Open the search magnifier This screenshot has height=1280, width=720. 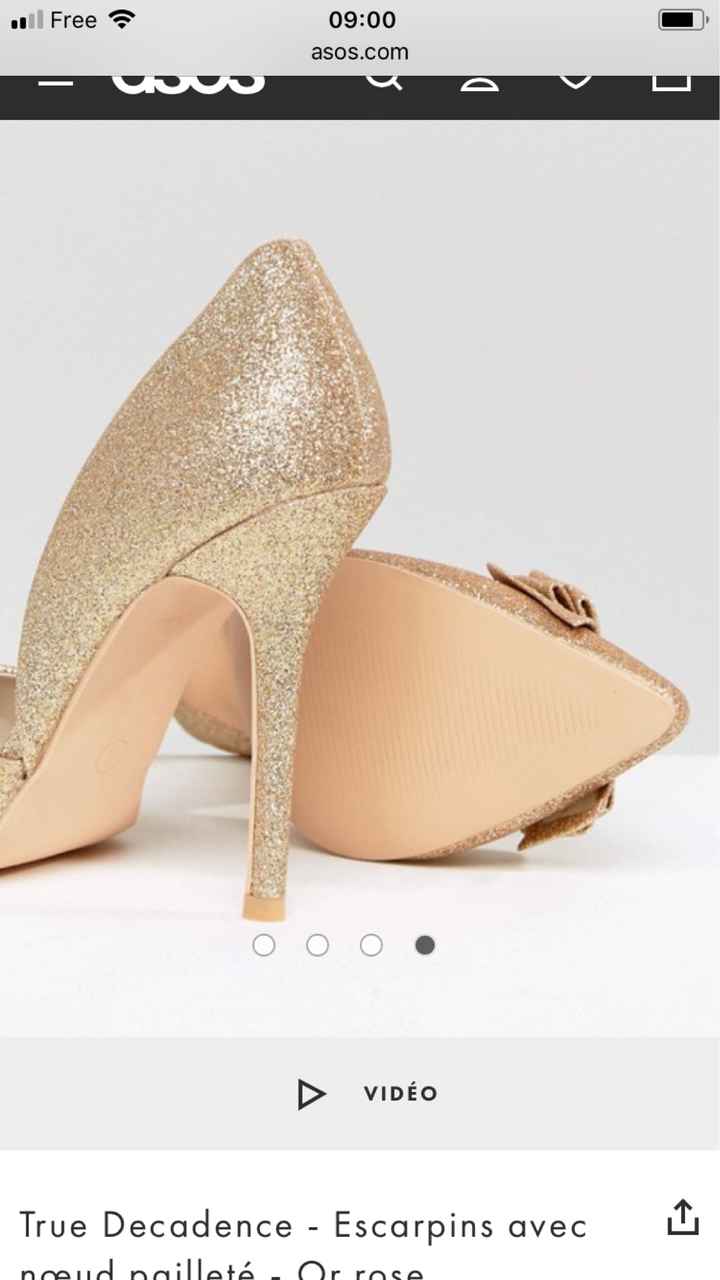pyautogui.click(x=383, y=82)
